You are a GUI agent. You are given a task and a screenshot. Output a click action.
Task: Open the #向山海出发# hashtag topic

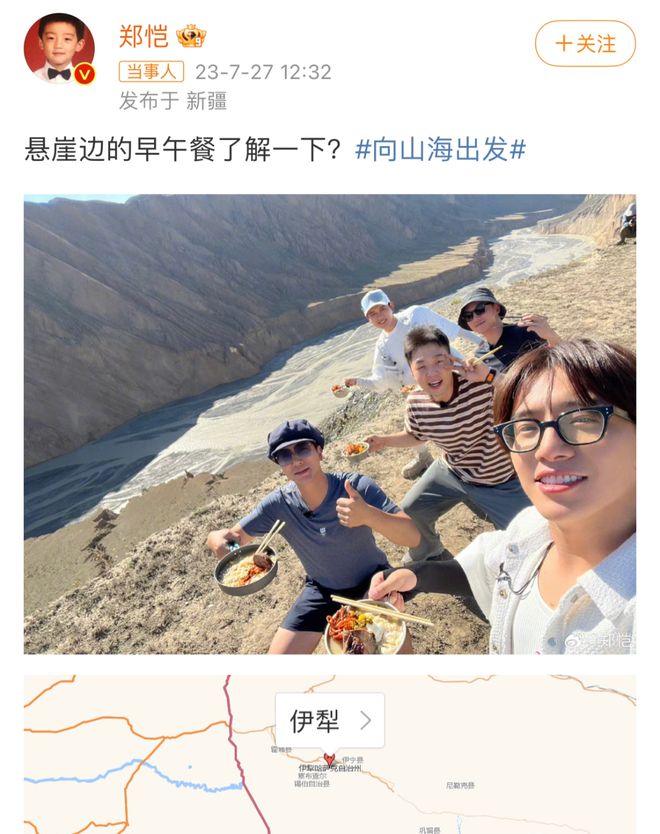(x=440, y=151)
